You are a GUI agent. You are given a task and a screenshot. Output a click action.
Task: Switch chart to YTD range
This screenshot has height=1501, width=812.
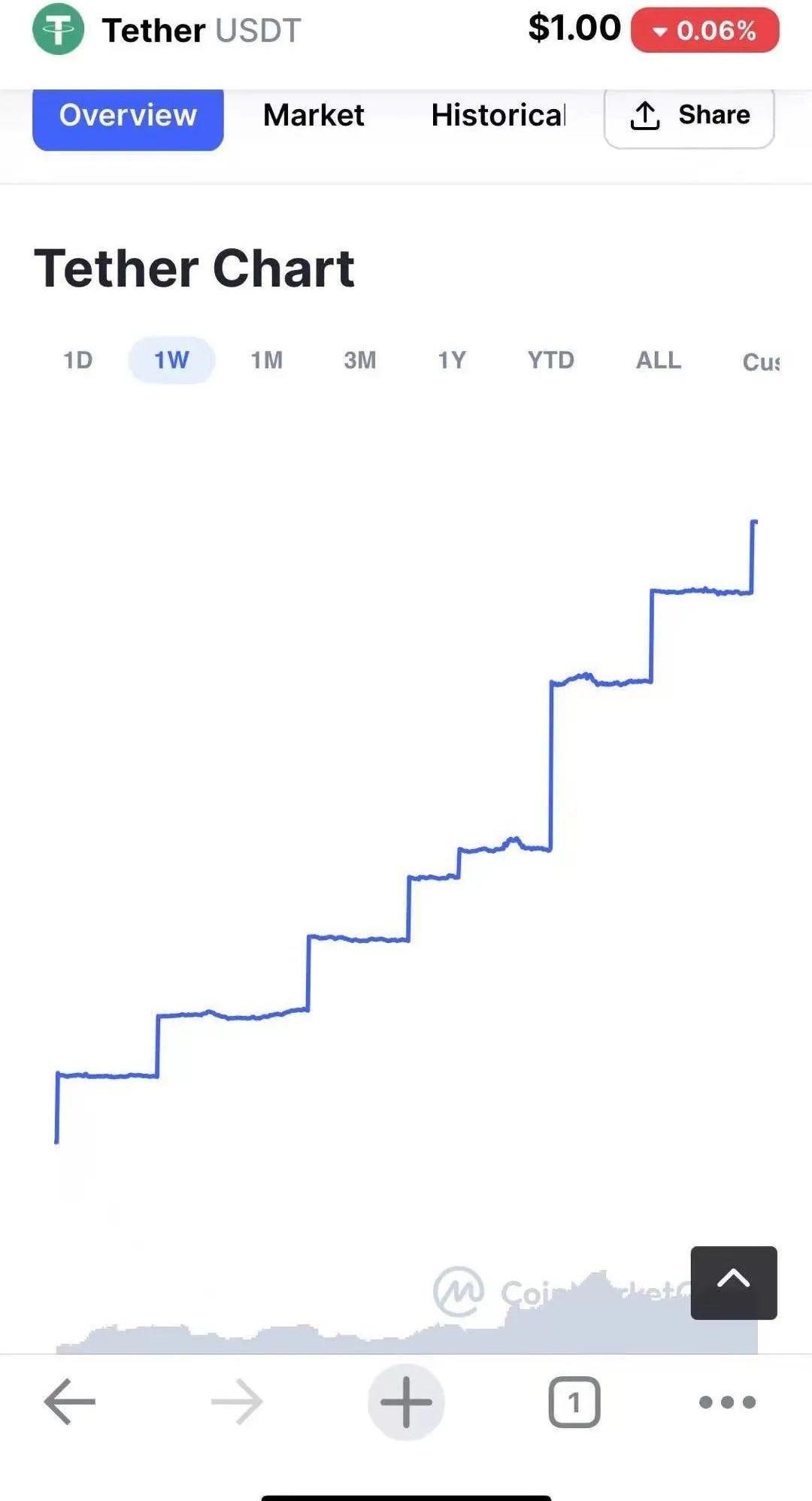click(550, 360)
